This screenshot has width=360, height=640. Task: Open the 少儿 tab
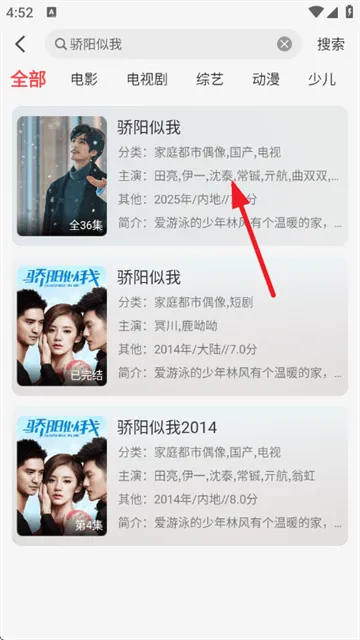(322, 79)
